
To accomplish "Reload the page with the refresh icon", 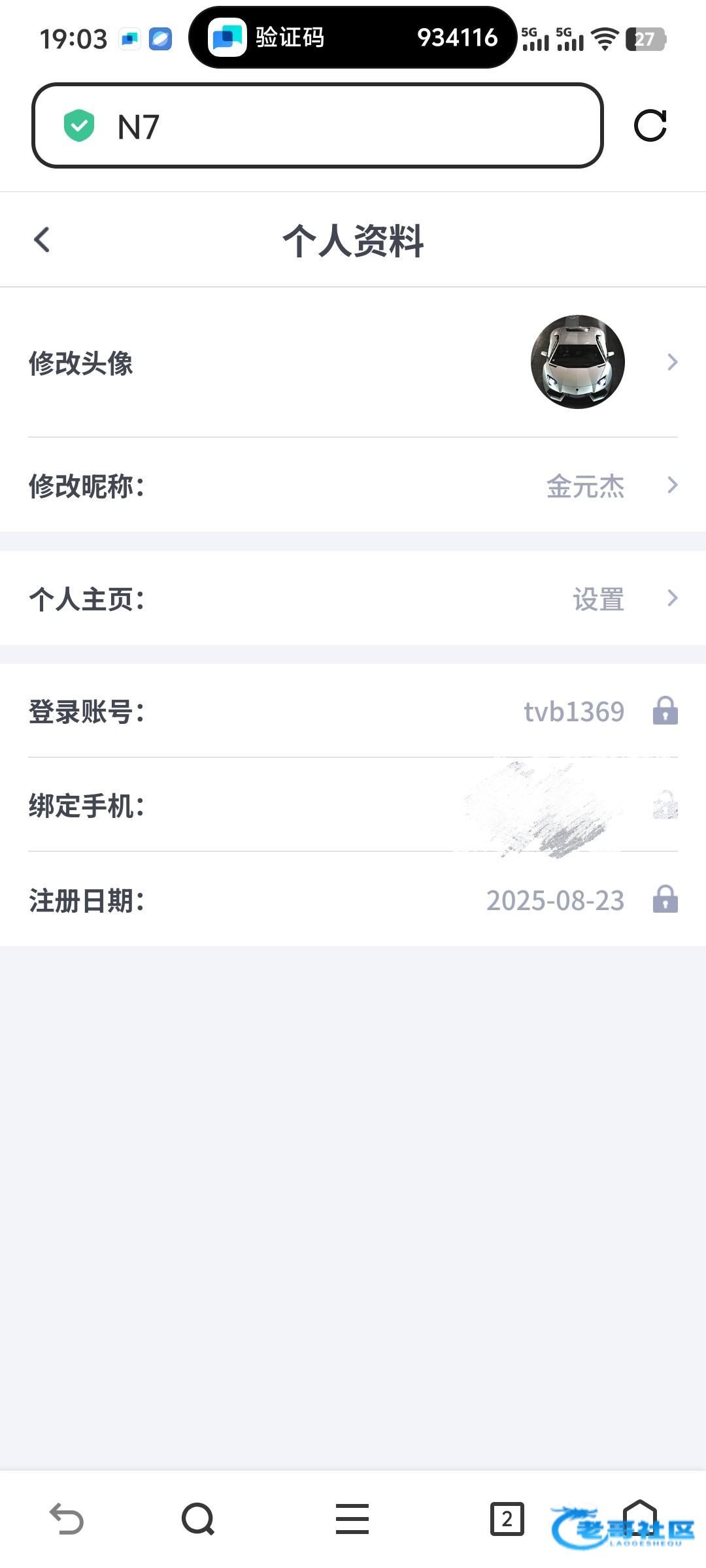I will point(650,125).
